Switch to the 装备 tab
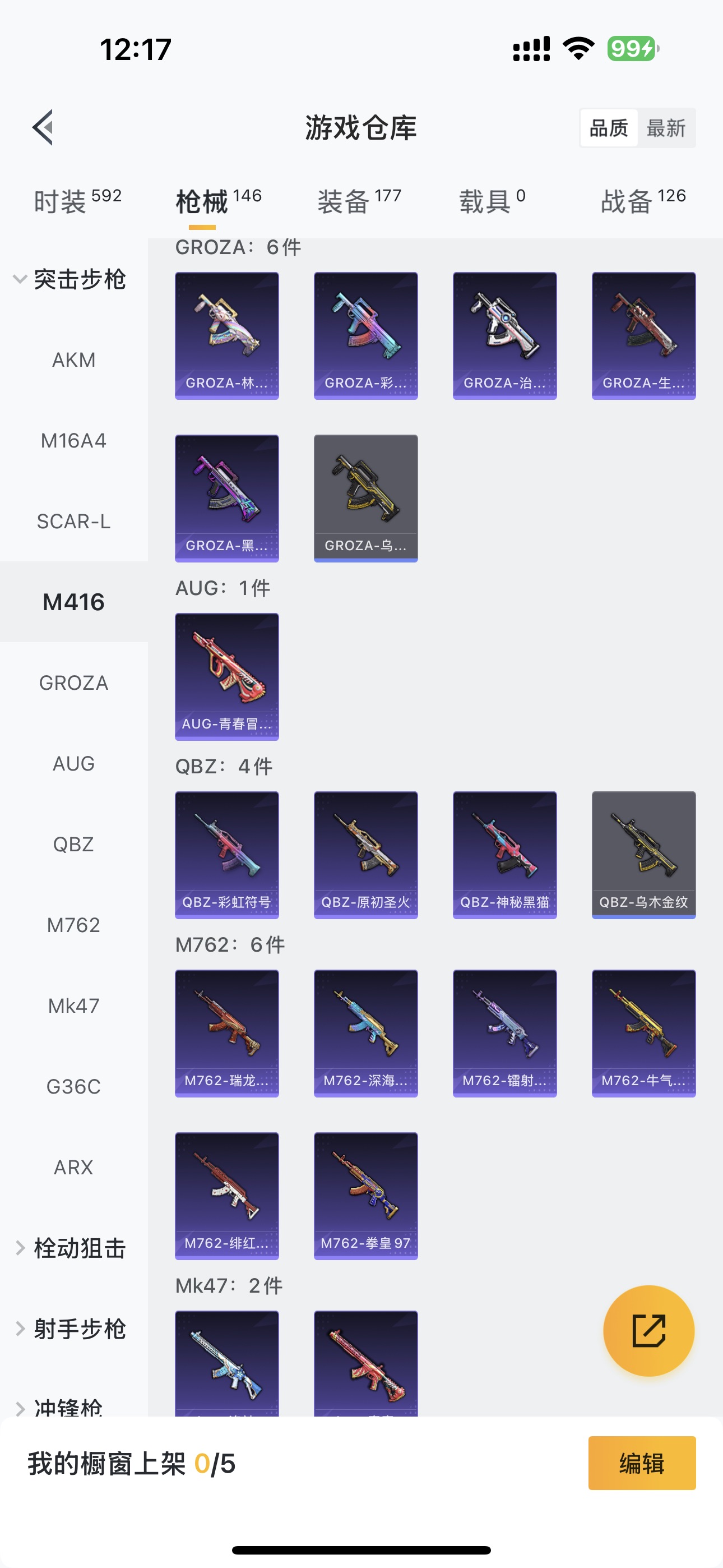Viewport: 723px width, 1568px height. pyautogui.click(x=359, y=201)
